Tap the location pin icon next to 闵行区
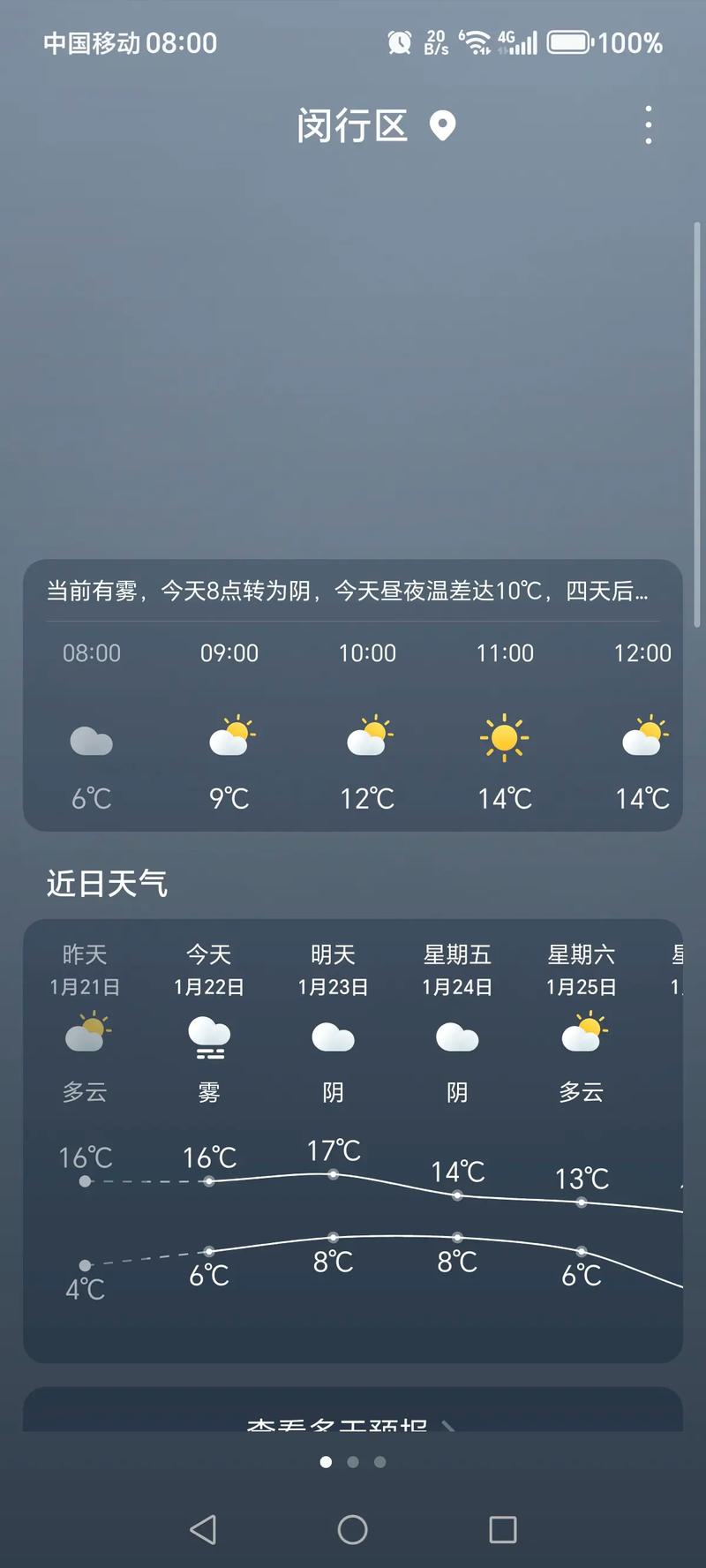The image size is (706, 1568). pos(442,126)
